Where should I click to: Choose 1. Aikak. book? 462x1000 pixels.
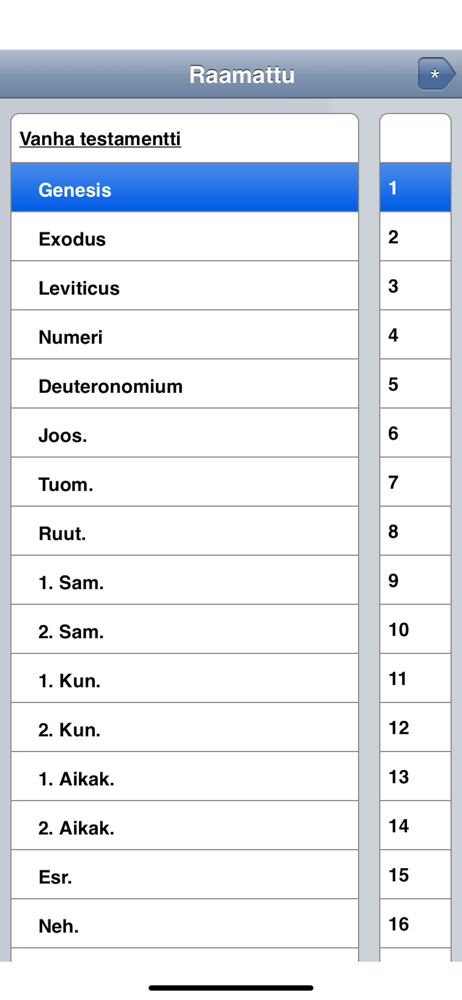point(184,777)
